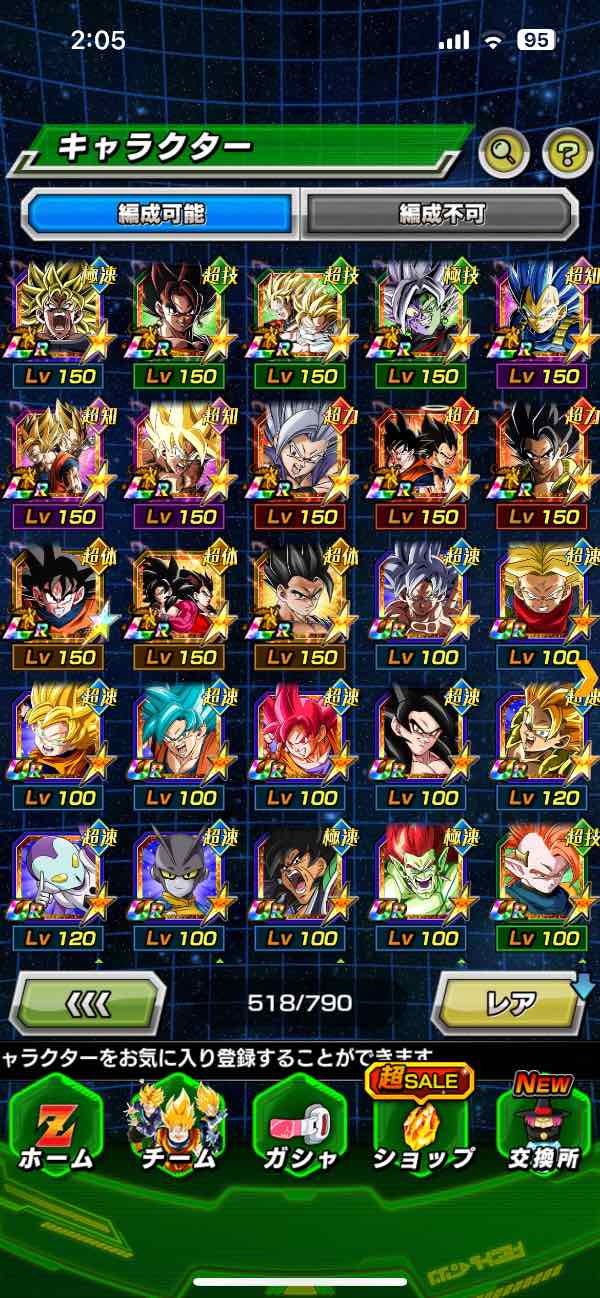Select the Zamasu 極技 Lv 150 card

point(422,325)
